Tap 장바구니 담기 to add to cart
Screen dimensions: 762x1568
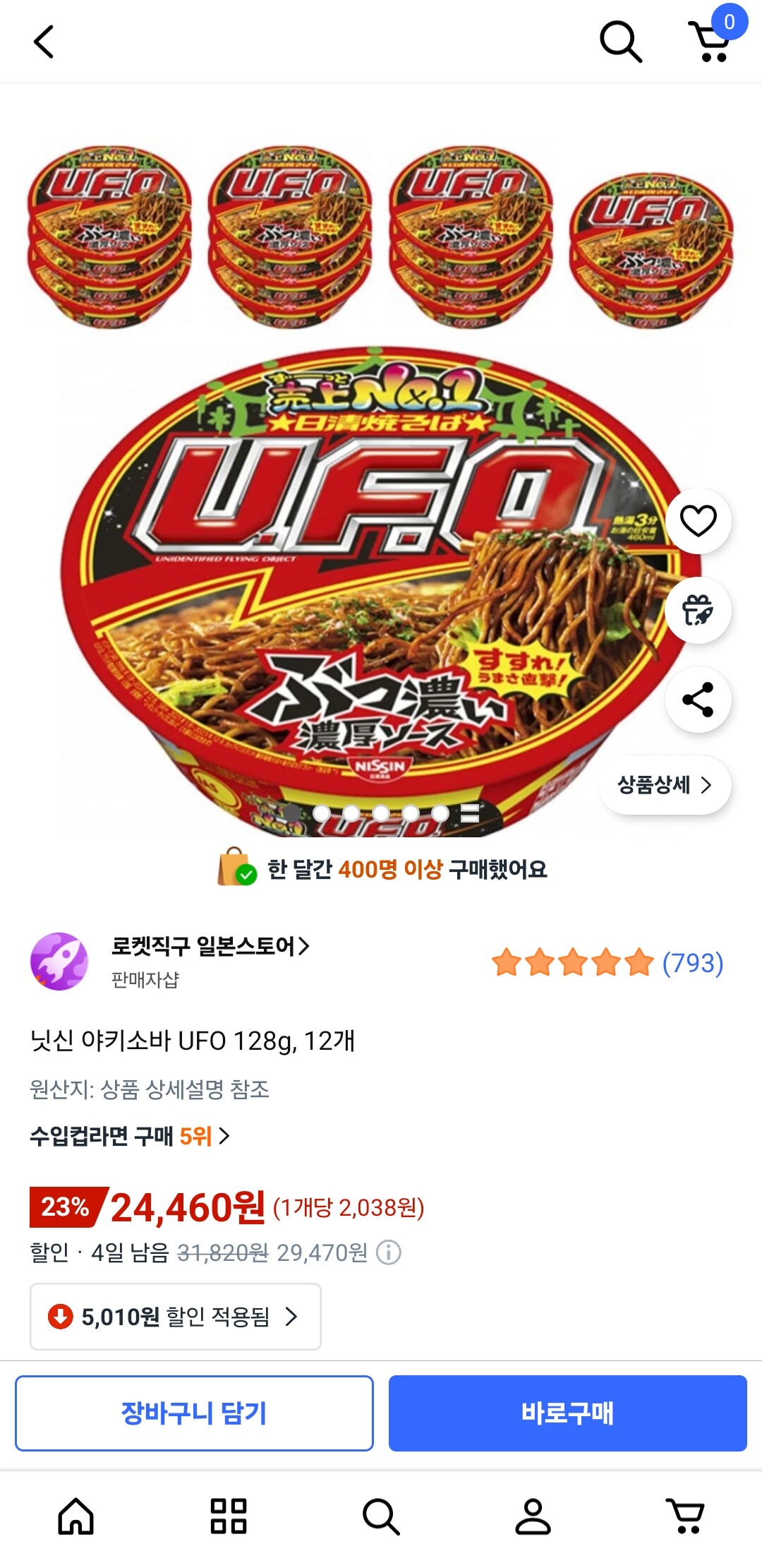point(194,1413)
